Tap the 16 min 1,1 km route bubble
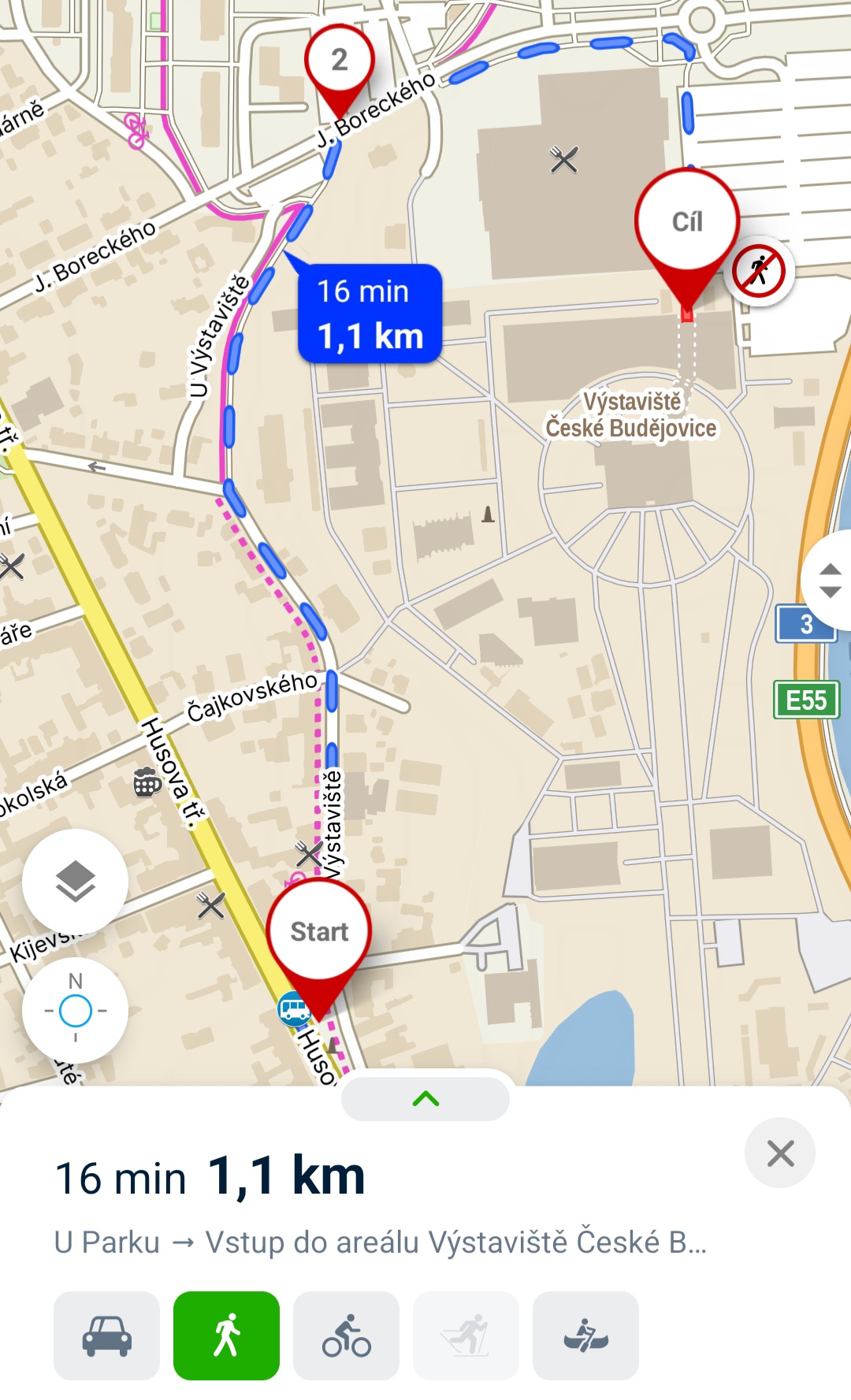The height and width of the screenshot is (1400, 851). (370, 314)
